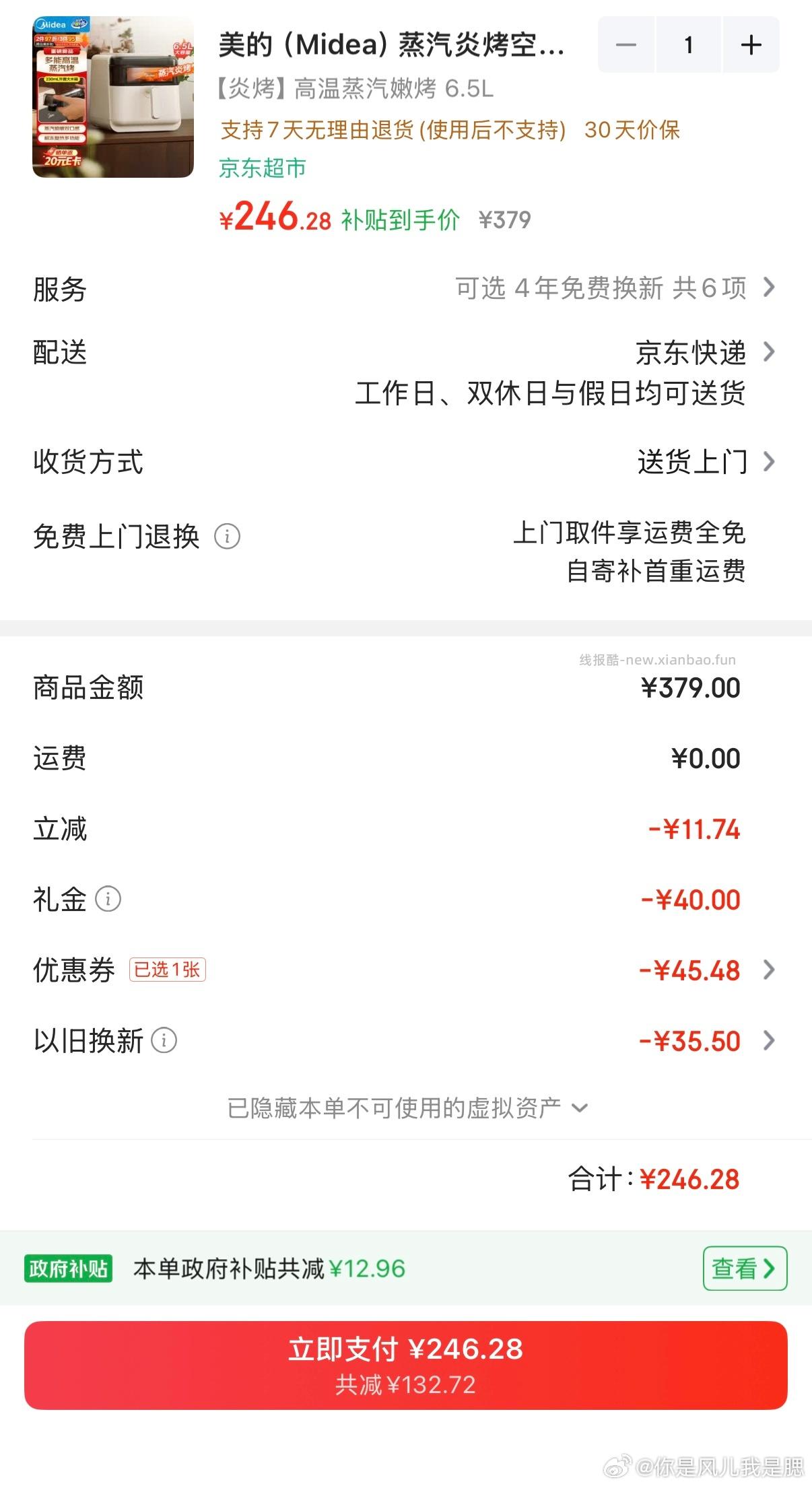Collapse 已隐藏本单不可使用的虚拟资产 section
The width and height of the screenshot is (812, 1486).
(406, 1106)
